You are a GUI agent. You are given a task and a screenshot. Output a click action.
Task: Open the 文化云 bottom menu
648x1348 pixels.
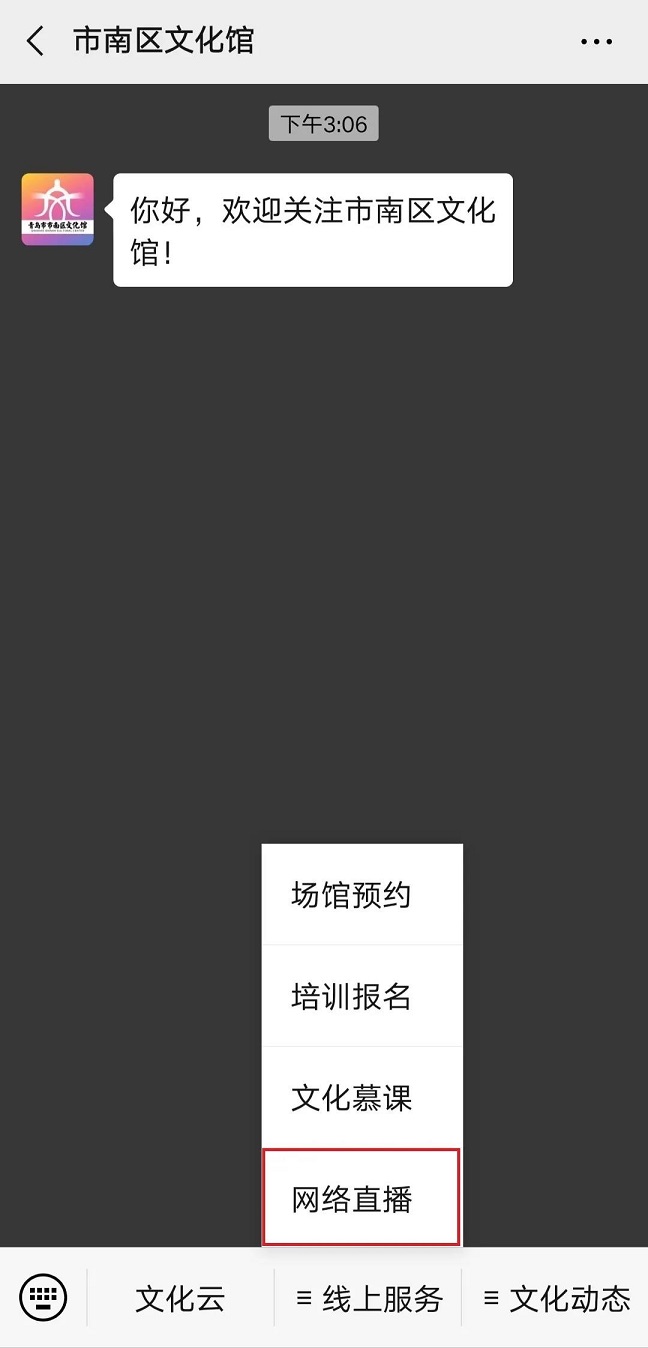(x=180, y=1298)
